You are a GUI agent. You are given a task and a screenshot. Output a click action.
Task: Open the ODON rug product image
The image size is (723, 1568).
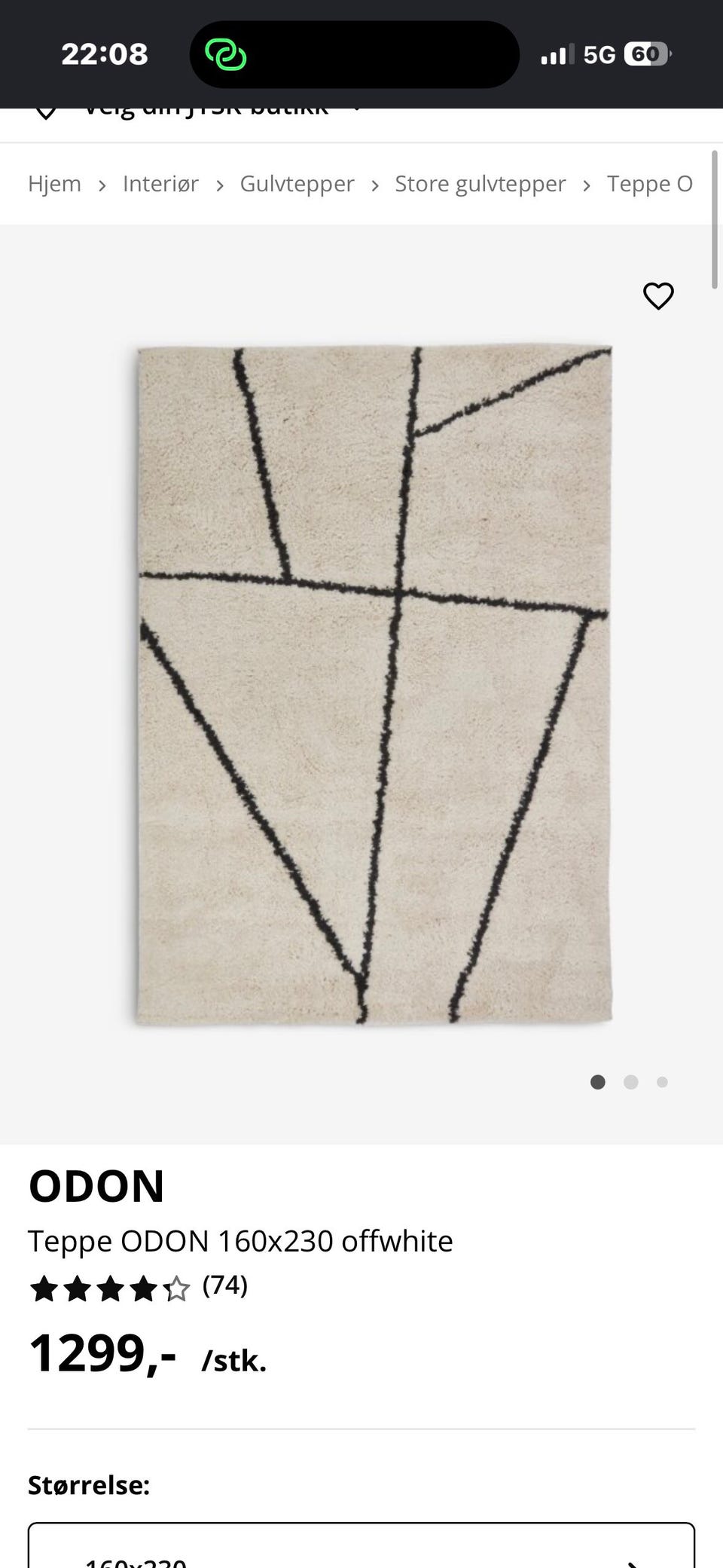(374, 685)
